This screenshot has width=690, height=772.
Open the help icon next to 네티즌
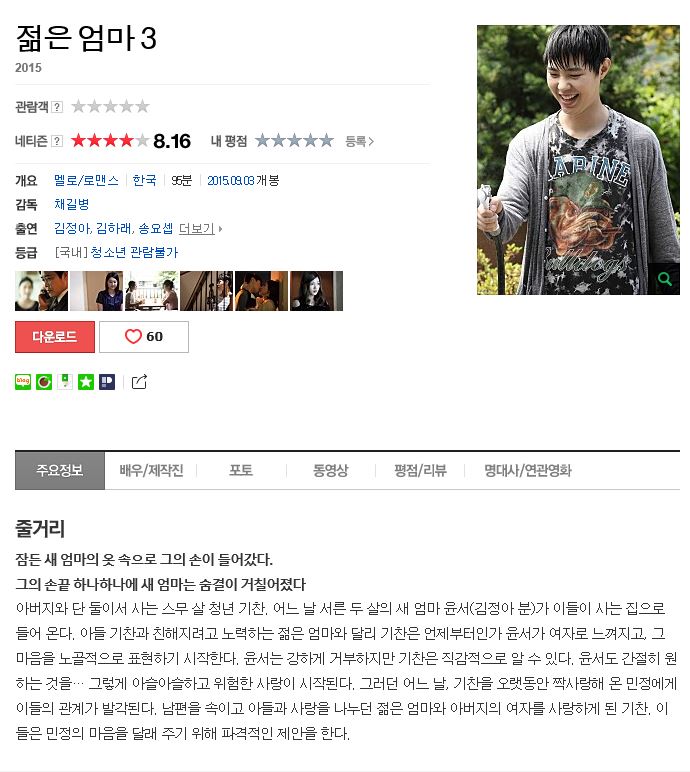57,141
